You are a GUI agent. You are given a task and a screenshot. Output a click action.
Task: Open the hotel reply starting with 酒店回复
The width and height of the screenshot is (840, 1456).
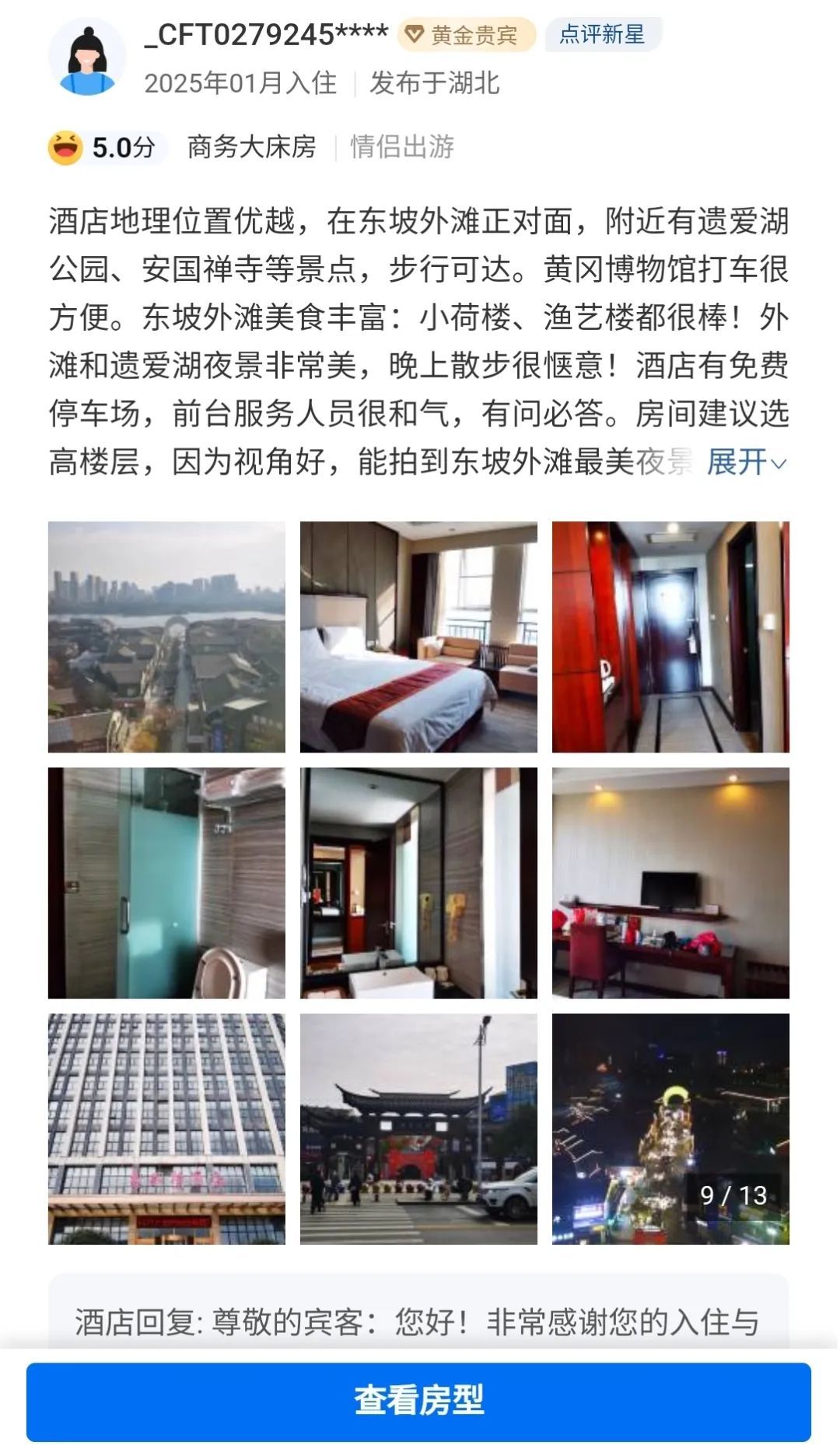(x=418, y=1322)
